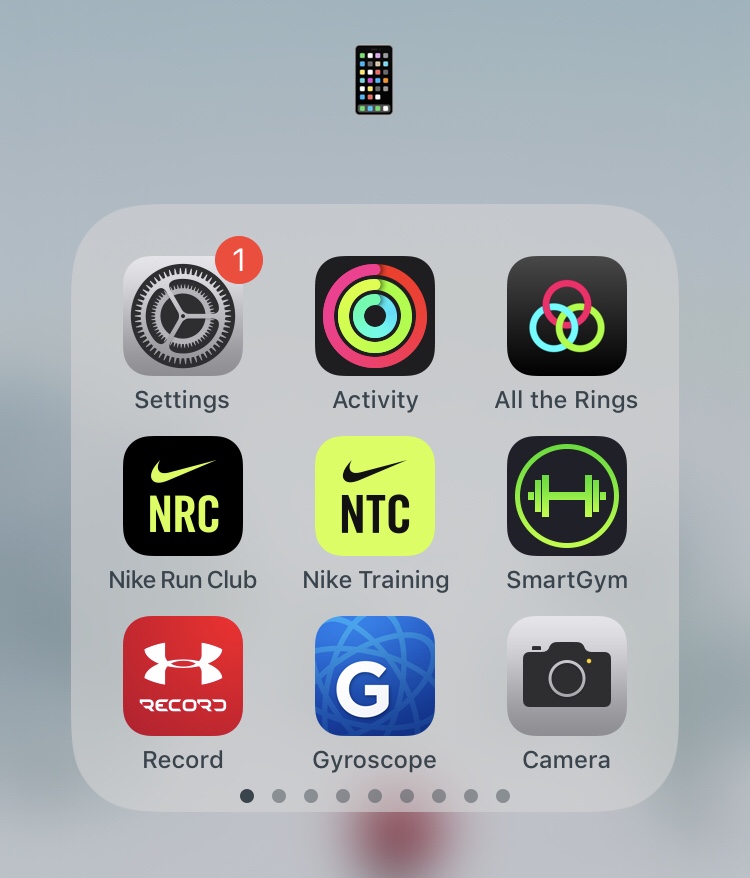Image resolution: width=750 pixels, height=878 pixels.
Task: Launch the Gyroscope app
Action: (375, 676)
